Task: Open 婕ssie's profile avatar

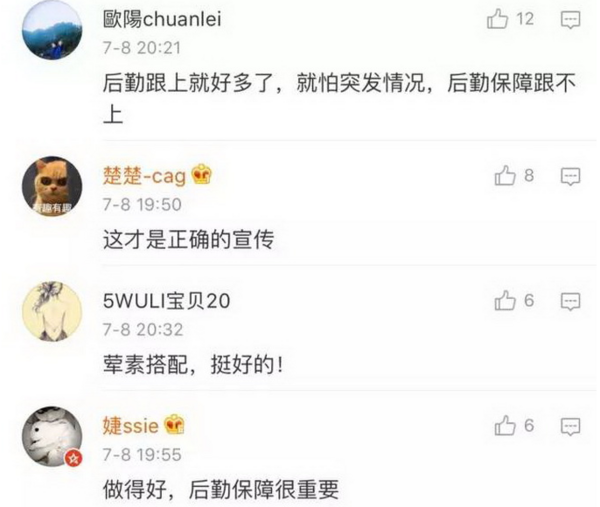Action: tap(52, 437)
